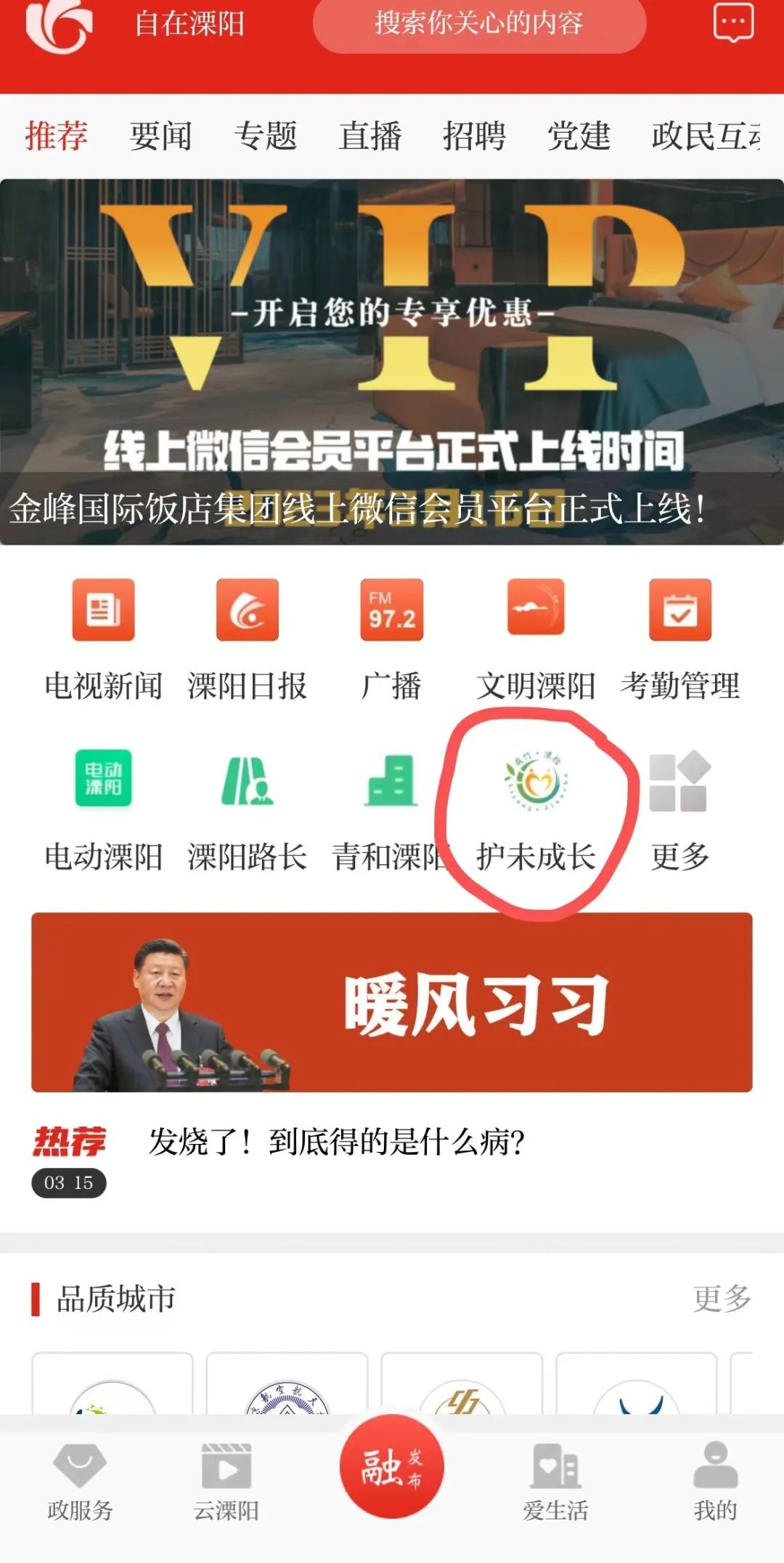Launch 电动溧阳 service

click(x=103, y=779)
